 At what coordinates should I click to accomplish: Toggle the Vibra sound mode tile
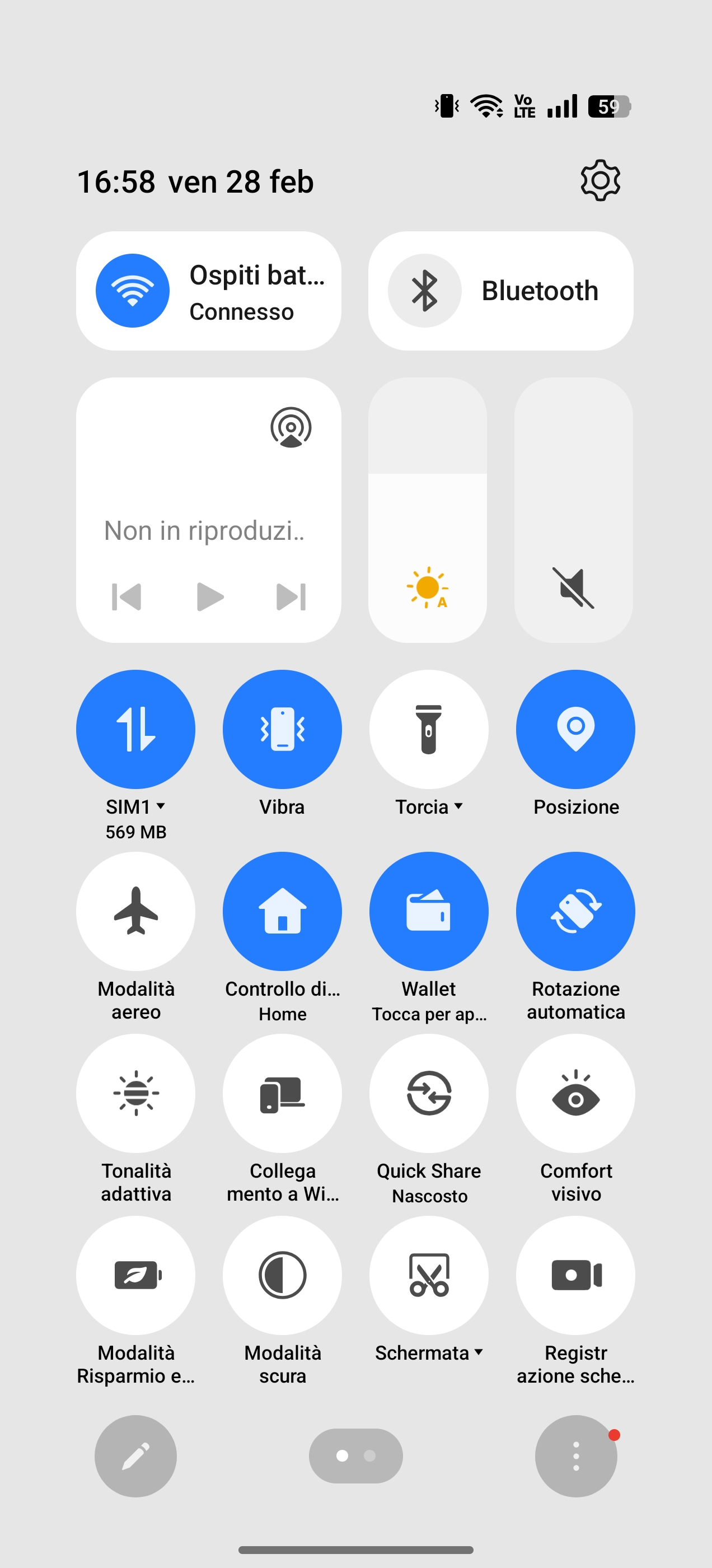click(282, 729)
